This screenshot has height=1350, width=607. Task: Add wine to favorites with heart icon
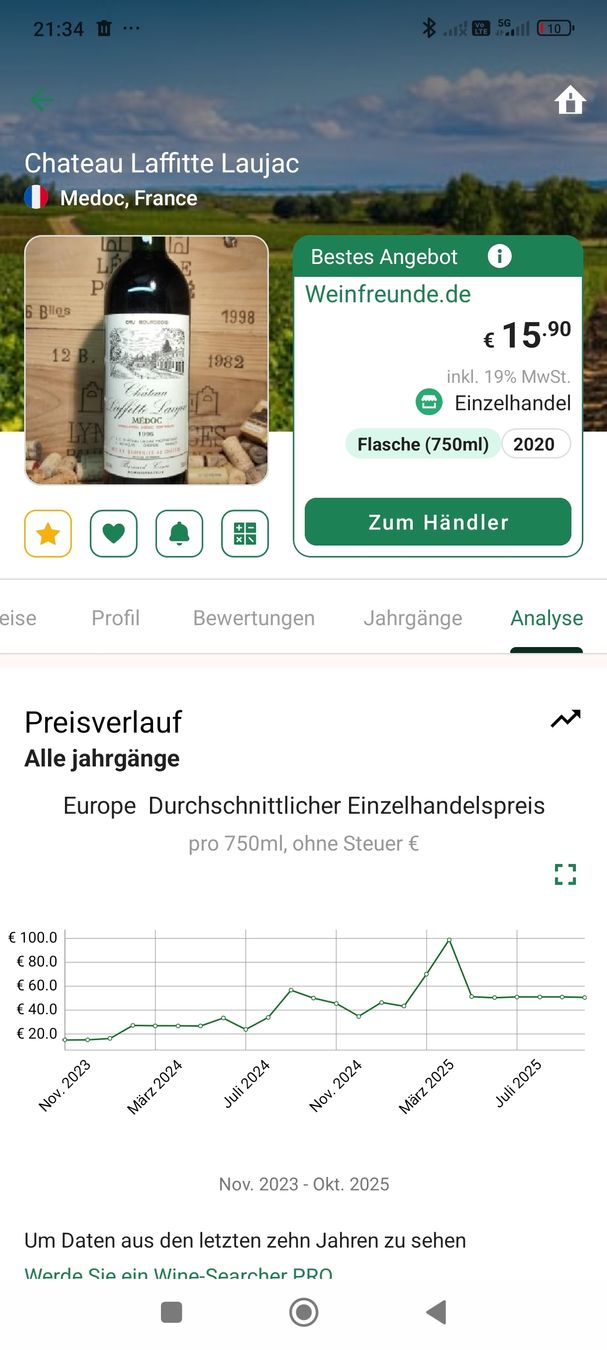coord(114,533)
